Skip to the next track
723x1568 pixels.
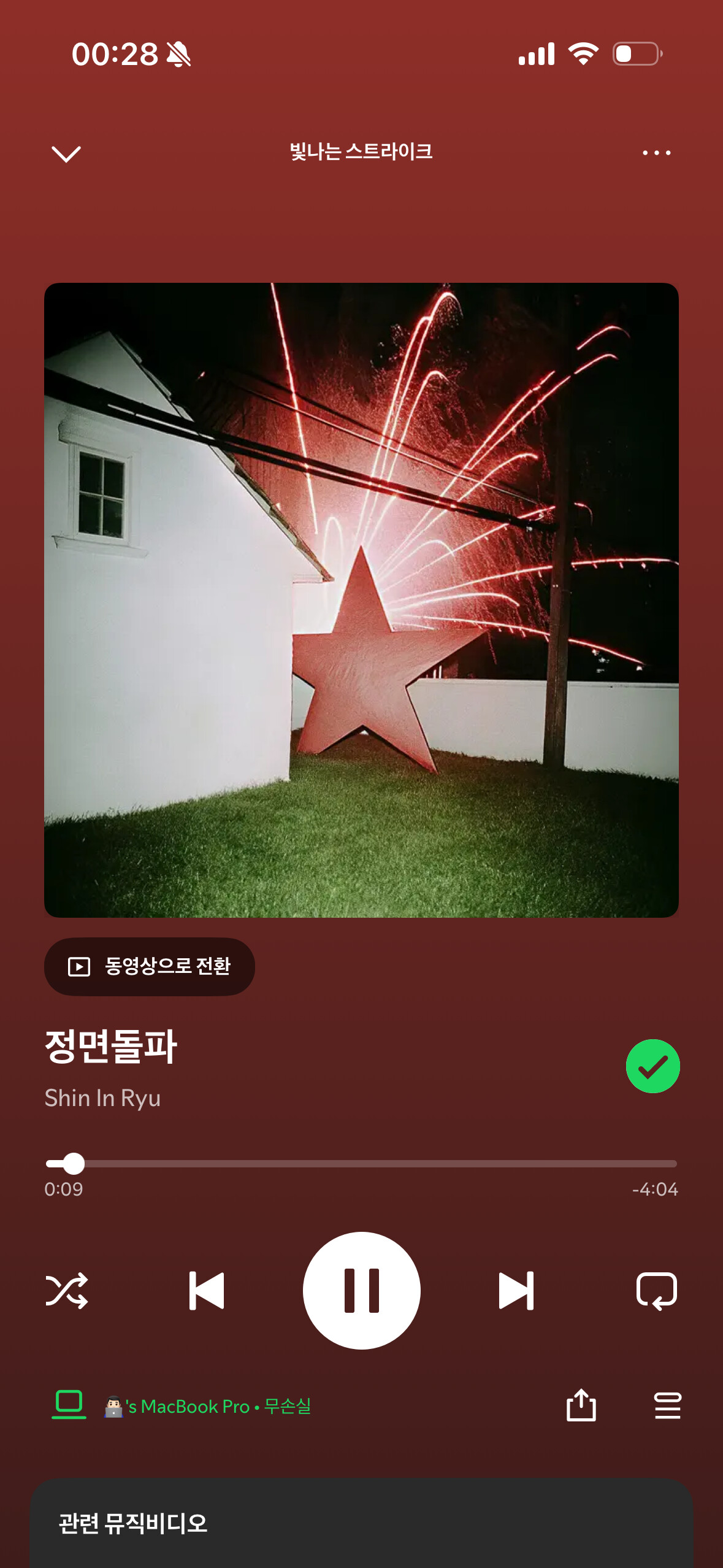tap(516, 1291)
